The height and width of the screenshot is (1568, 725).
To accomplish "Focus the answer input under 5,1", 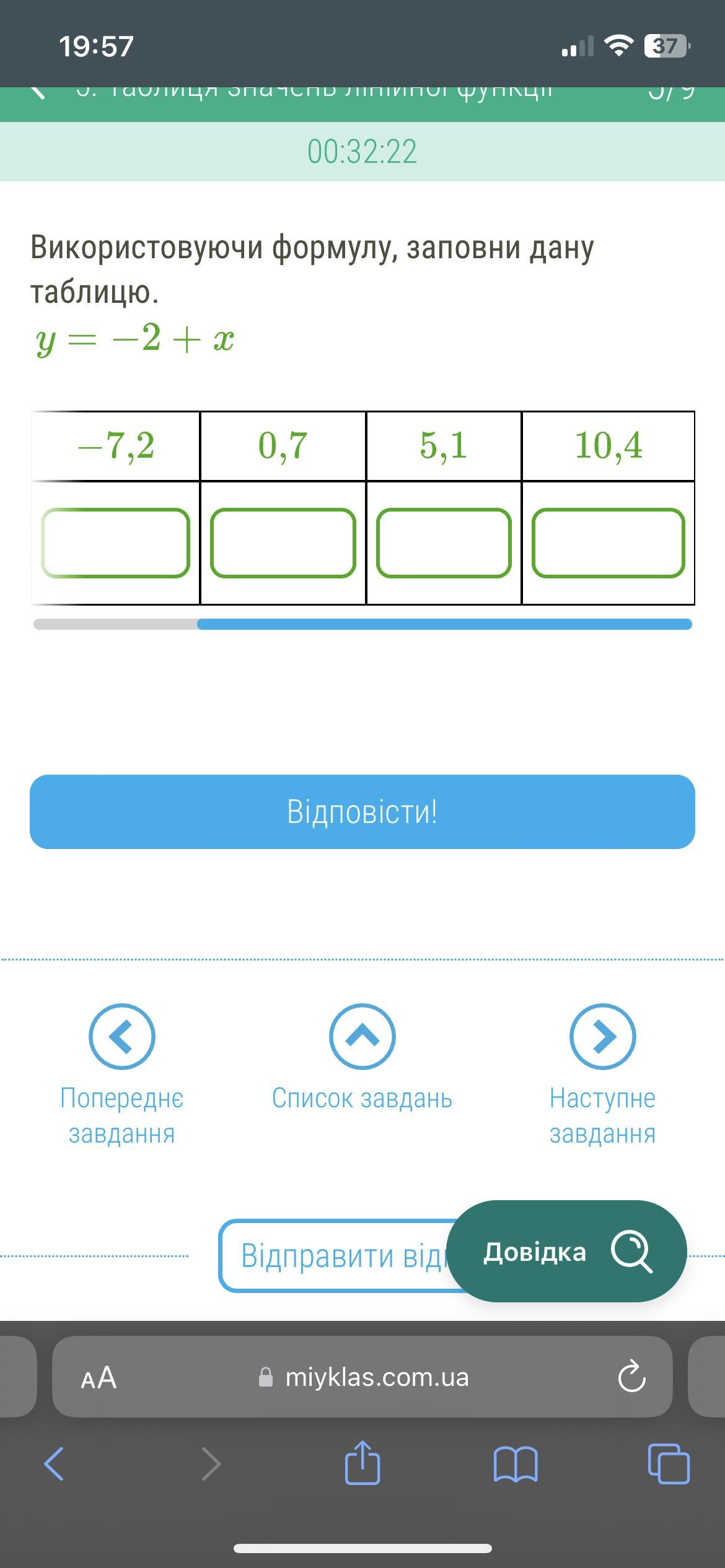I will click(444, 543).
